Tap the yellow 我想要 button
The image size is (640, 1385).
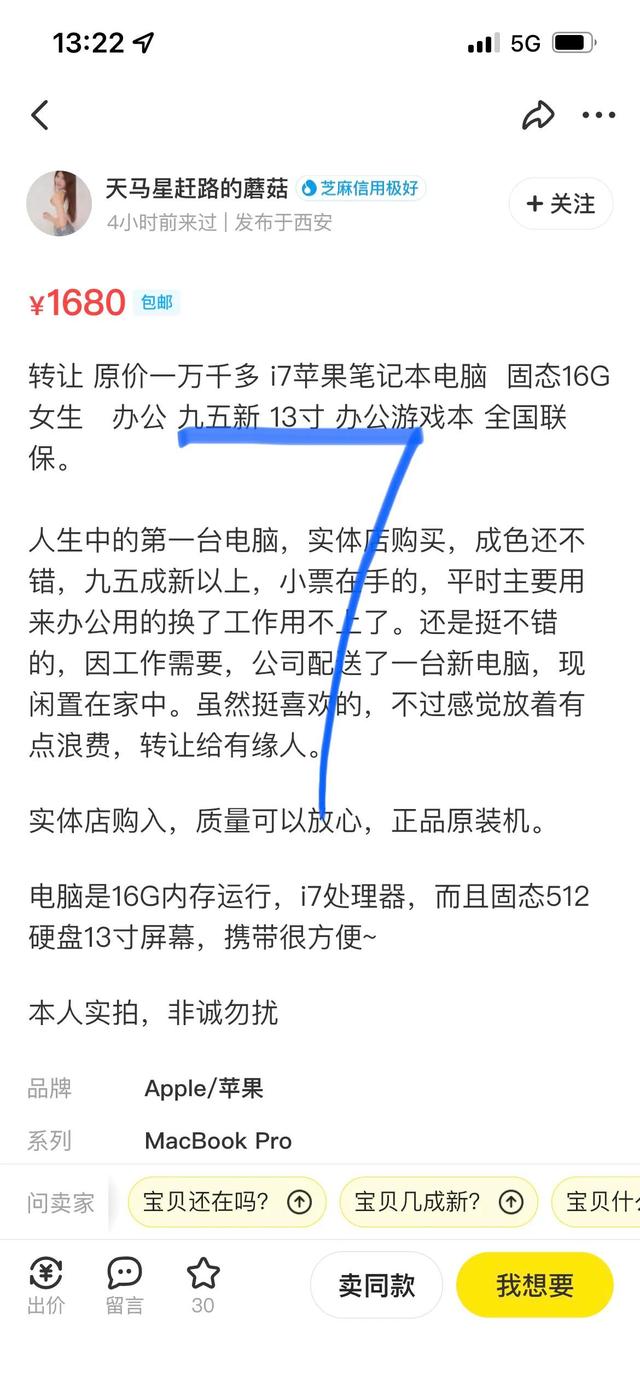[x=535, y=1285]
